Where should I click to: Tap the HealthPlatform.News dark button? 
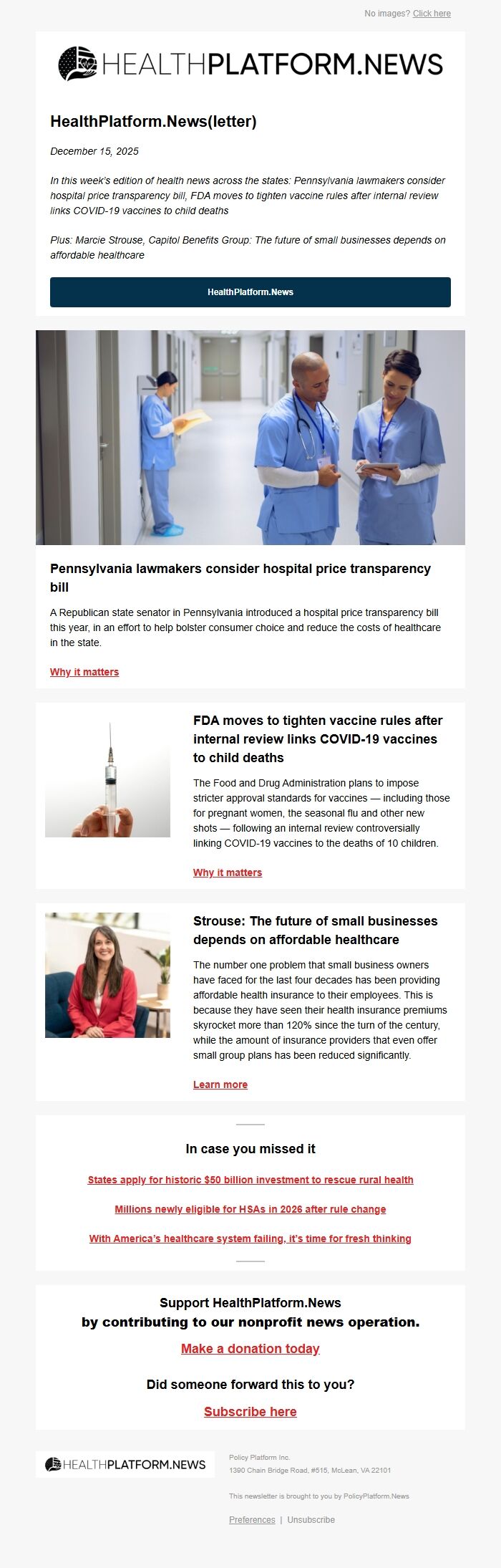[x=250, y=292]
